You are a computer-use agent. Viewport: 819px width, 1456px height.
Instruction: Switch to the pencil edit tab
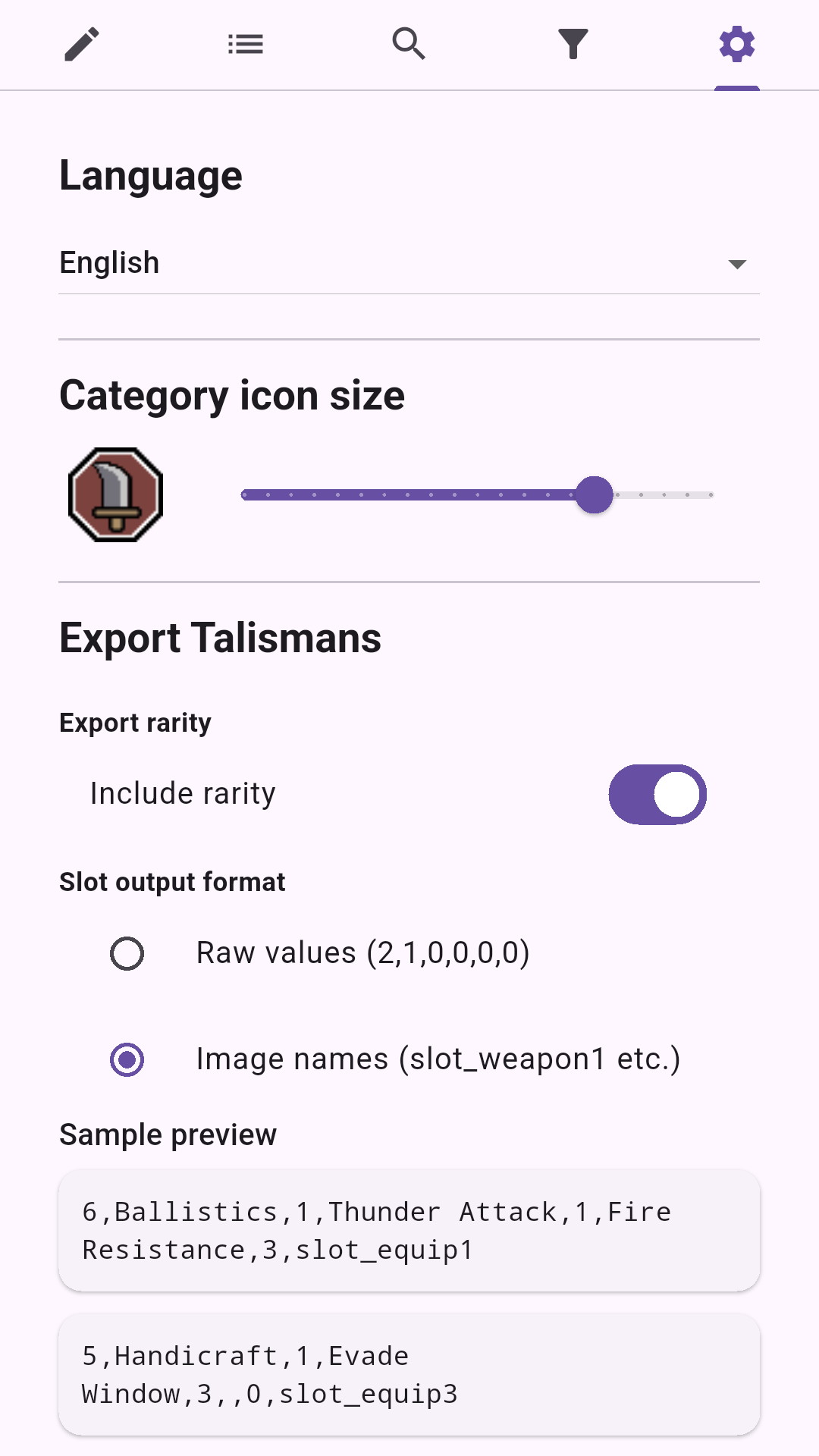[x=82, y=44]
